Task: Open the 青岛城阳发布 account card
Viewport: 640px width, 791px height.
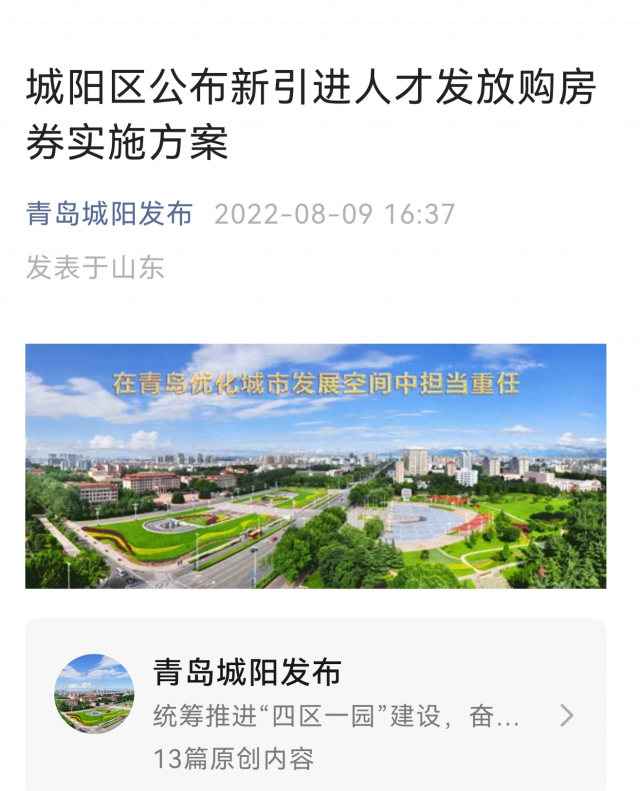Action: 316,714
